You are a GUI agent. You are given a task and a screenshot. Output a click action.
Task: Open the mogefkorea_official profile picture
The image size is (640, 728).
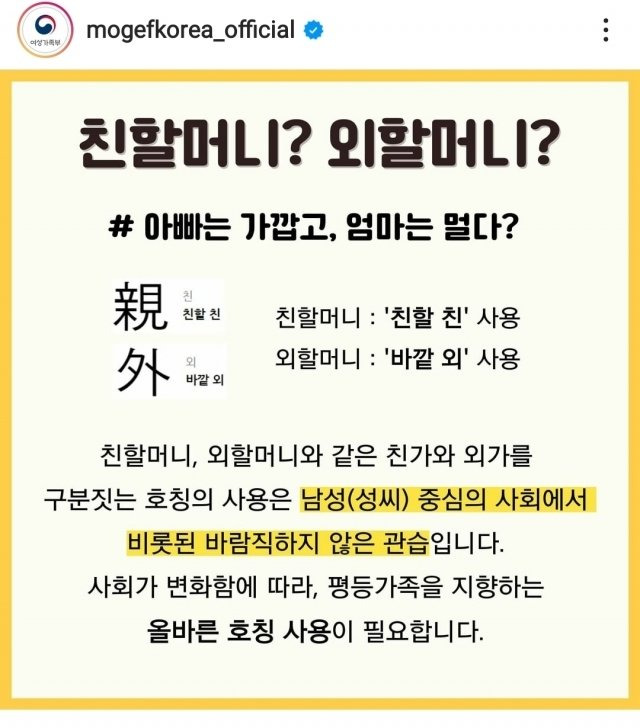pyautogui.click(x=42, y=30)
